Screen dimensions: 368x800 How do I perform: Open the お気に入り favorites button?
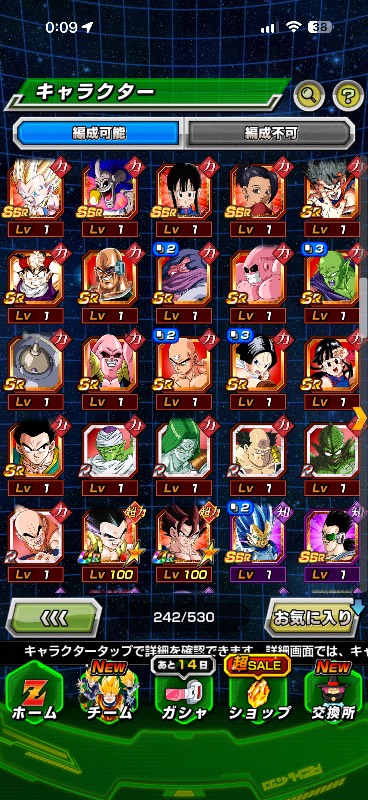(x=312, y=618)
